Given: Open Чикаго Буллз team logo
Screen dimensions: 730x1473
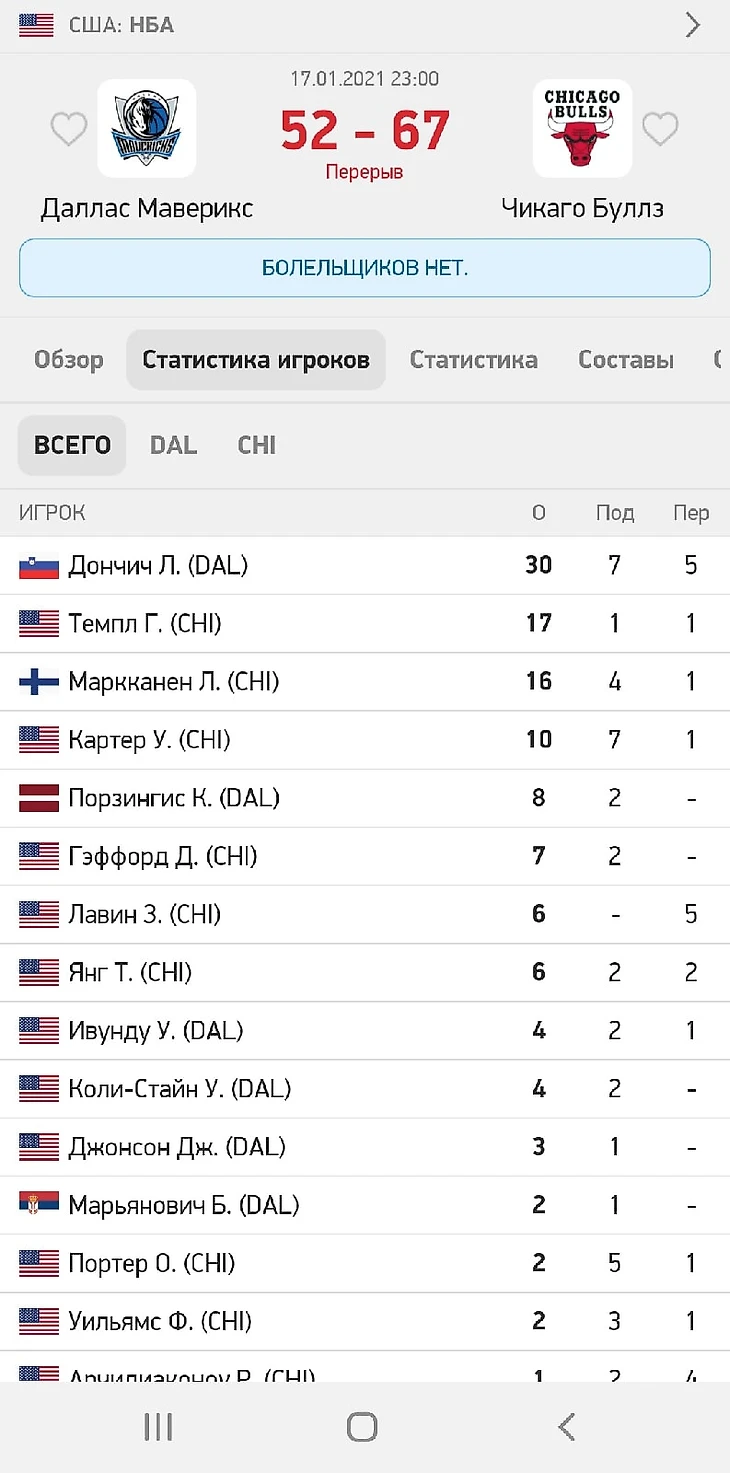Looking at the screenshot, I should click(582, 129).
